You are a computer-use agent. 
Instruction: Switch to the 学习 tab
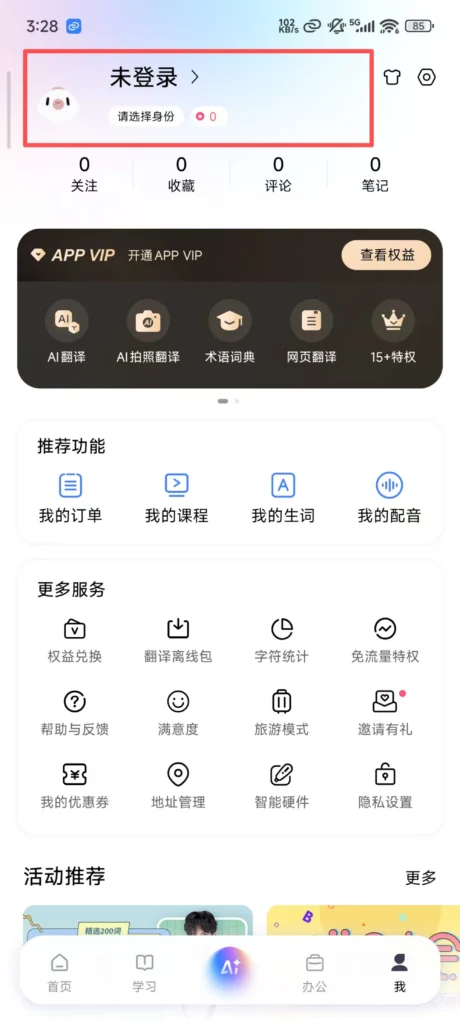[x=144, y=973]
